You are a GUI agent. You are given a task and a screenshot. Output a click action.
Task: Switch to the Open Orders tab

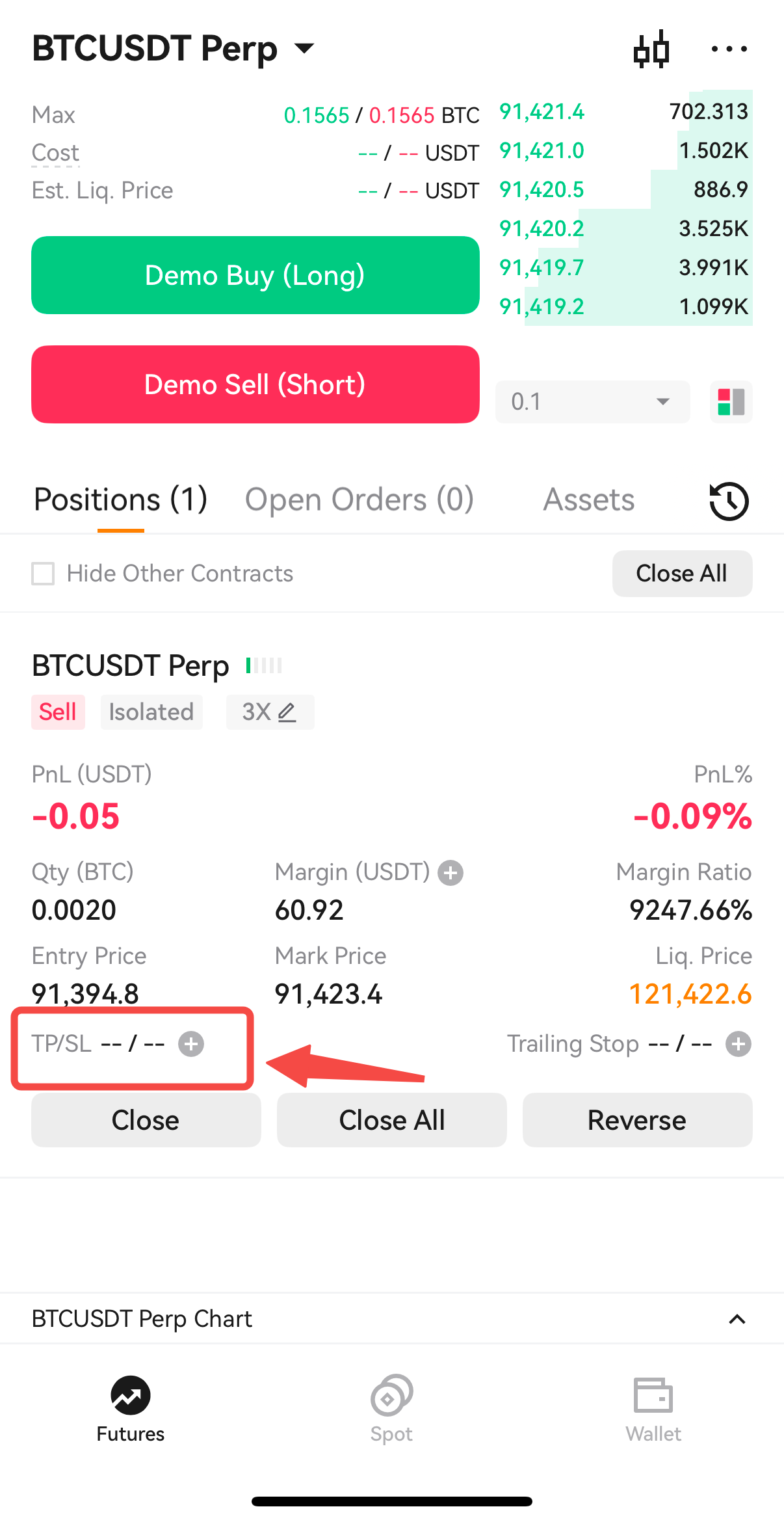(x=359, y=500)
